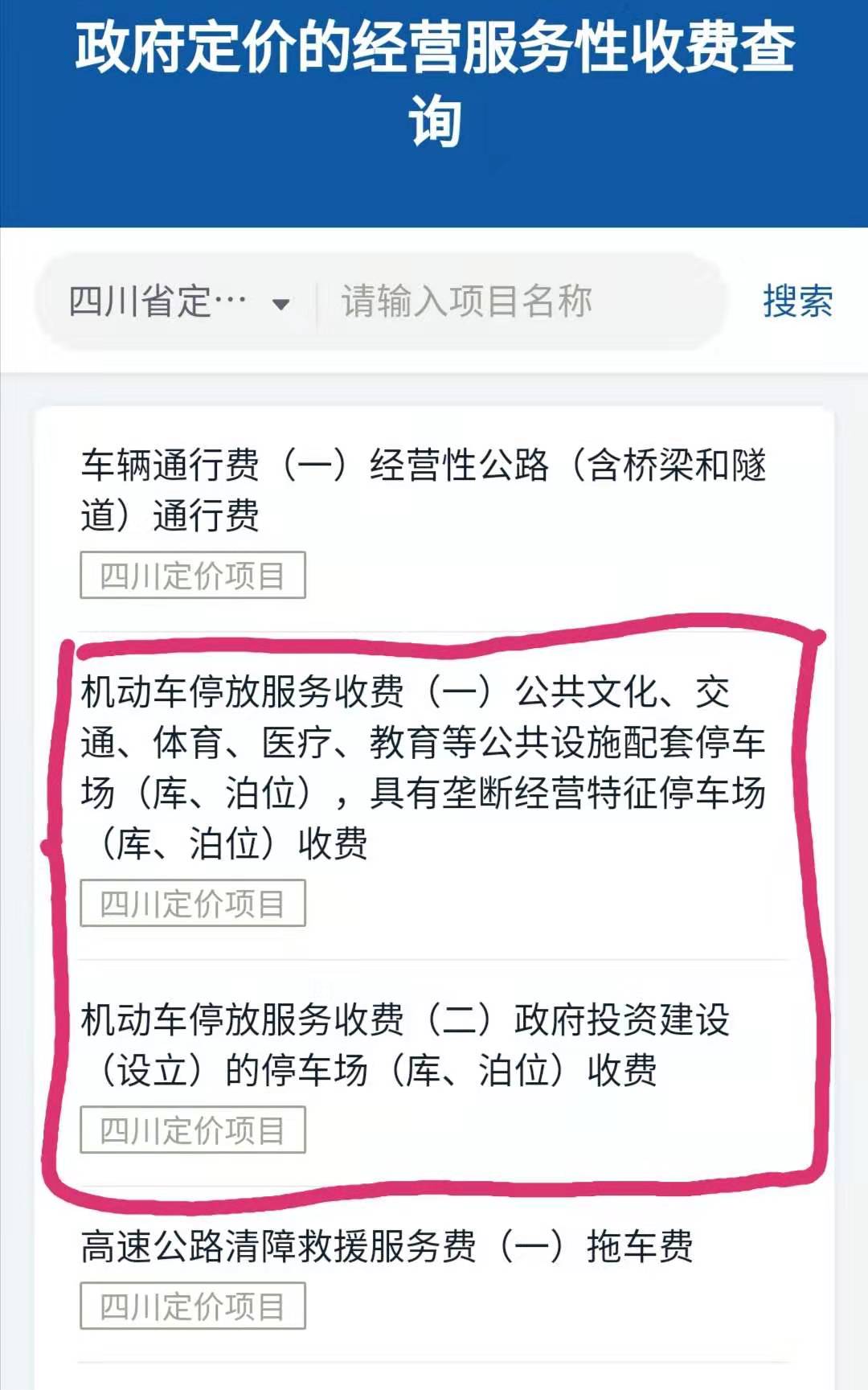Tap the 搜索 button

(x=797, y=301)
